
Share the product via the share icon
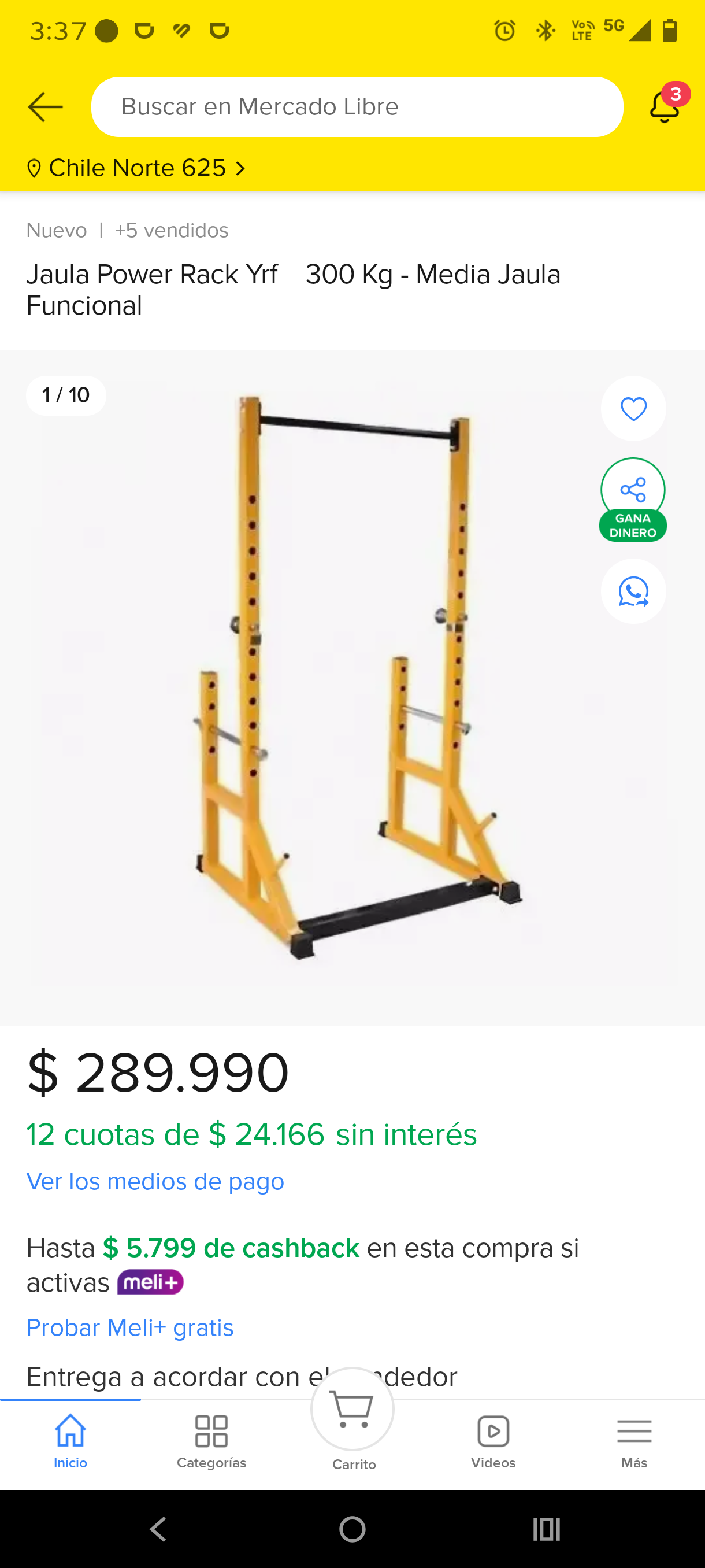633,489
